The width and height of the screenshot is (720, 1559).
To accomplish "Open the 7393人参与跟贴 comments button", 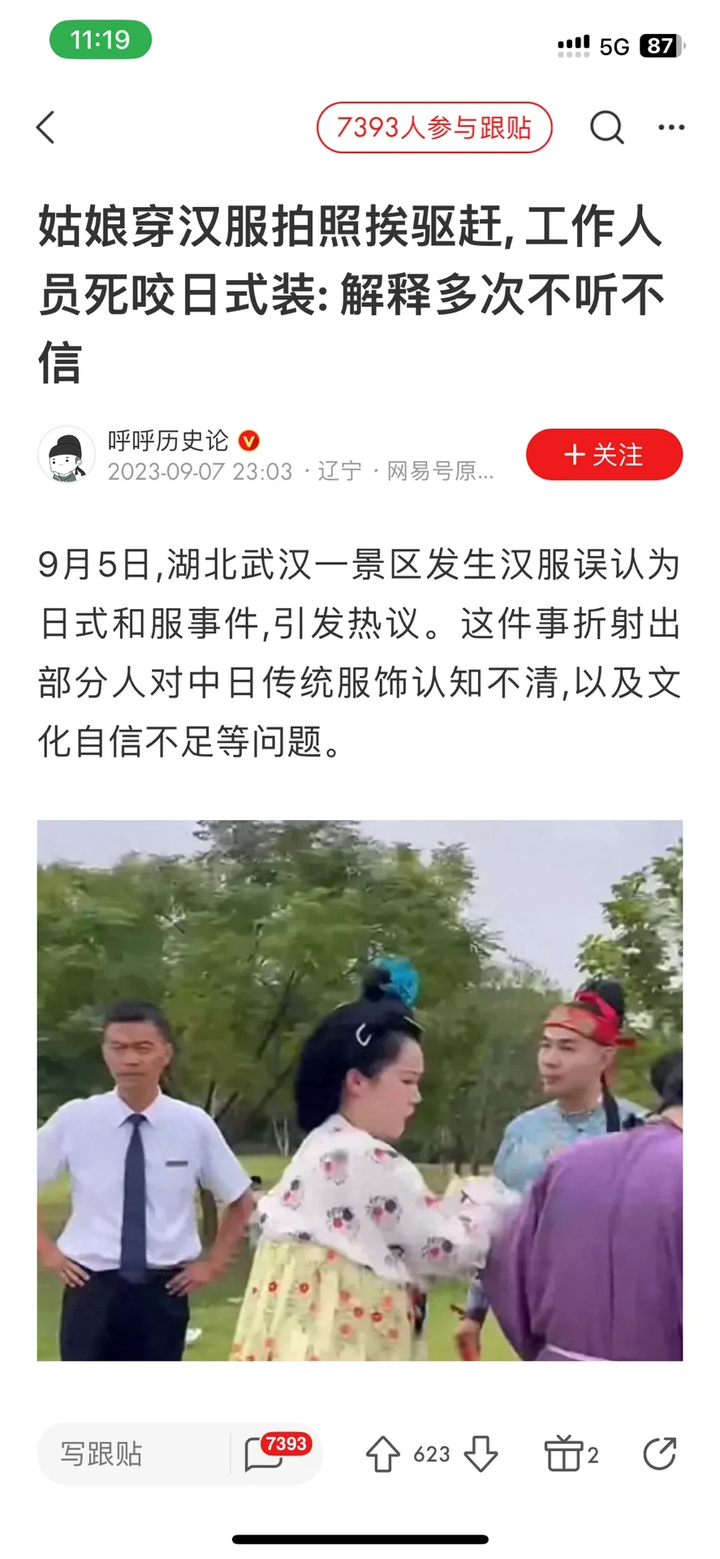I will pos(434,128).
